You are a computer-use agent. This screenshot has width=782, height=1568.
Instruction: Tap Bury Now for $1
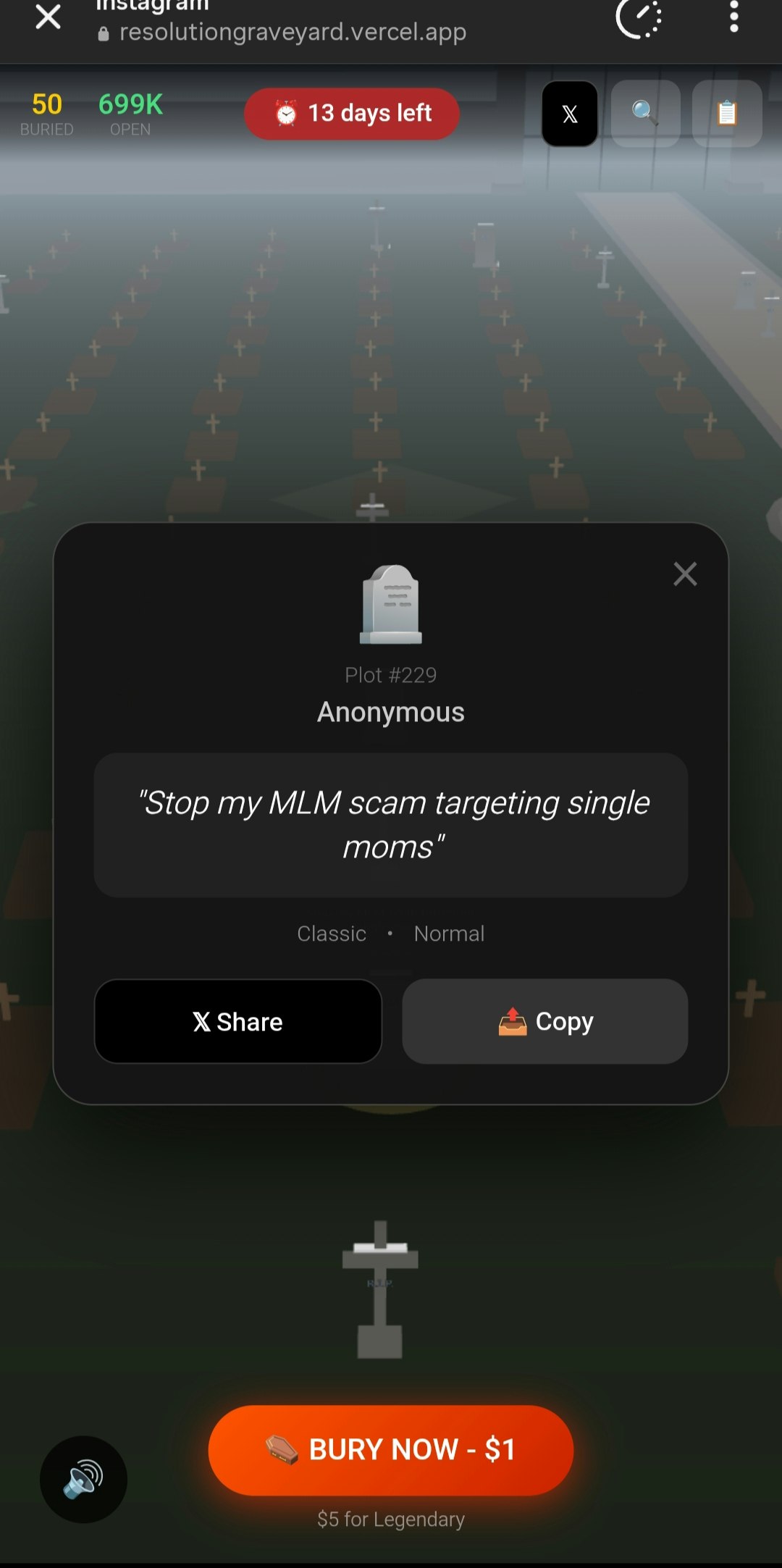(391, 1450)
